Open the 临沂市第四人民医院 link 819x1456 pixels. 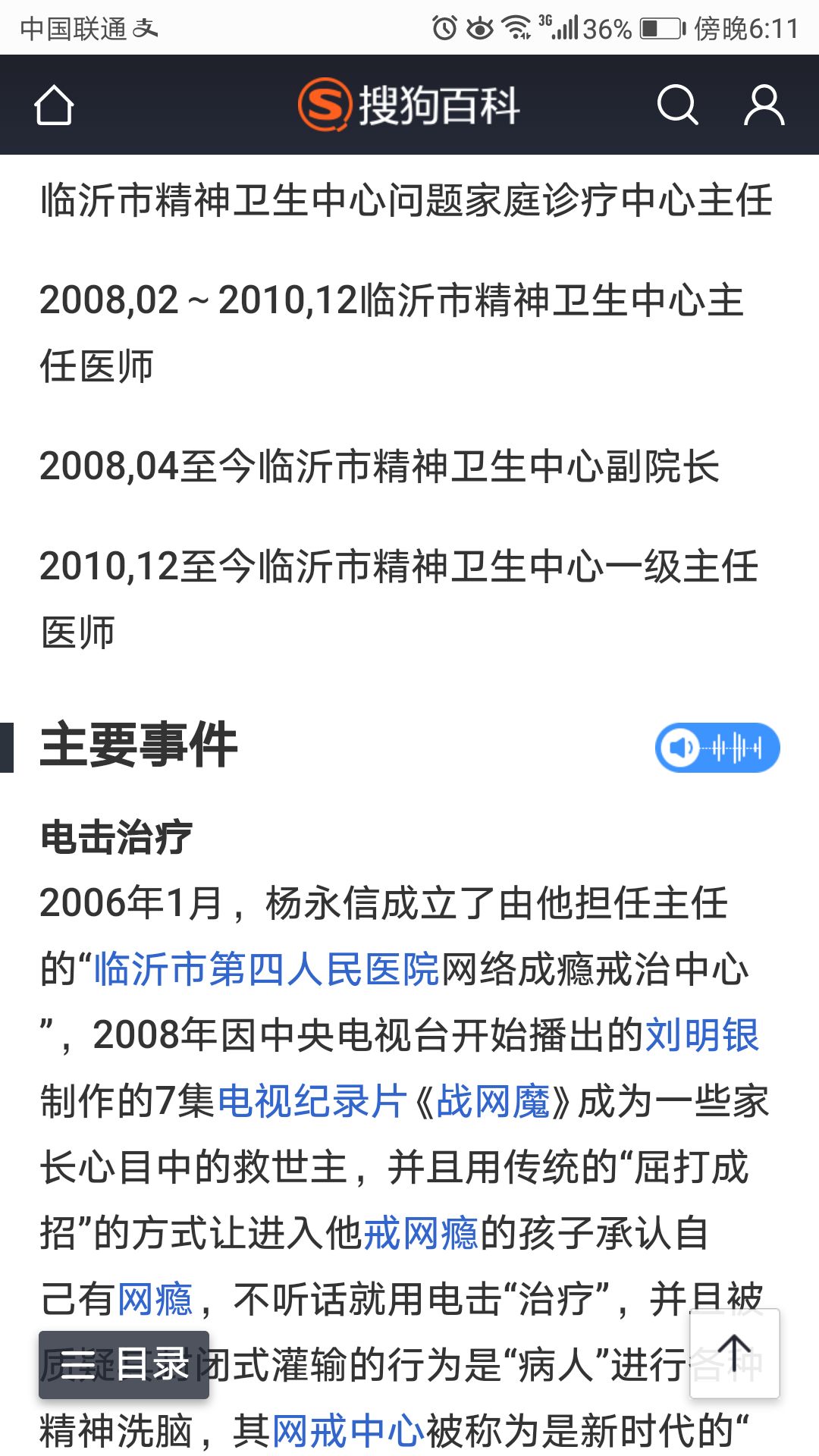266,969
